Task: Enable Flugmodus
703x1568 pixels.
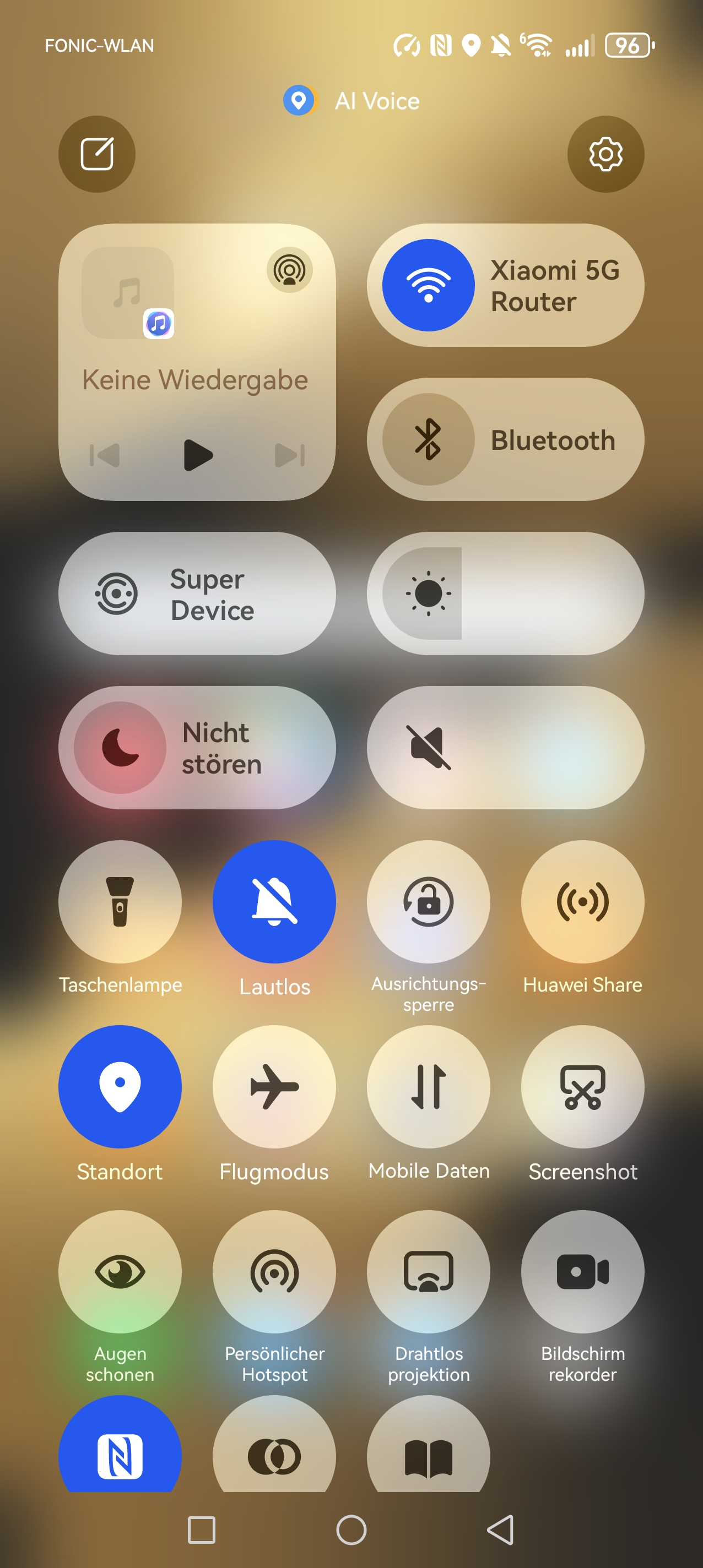Action: pyautogui.click(x=274, y=1086)
